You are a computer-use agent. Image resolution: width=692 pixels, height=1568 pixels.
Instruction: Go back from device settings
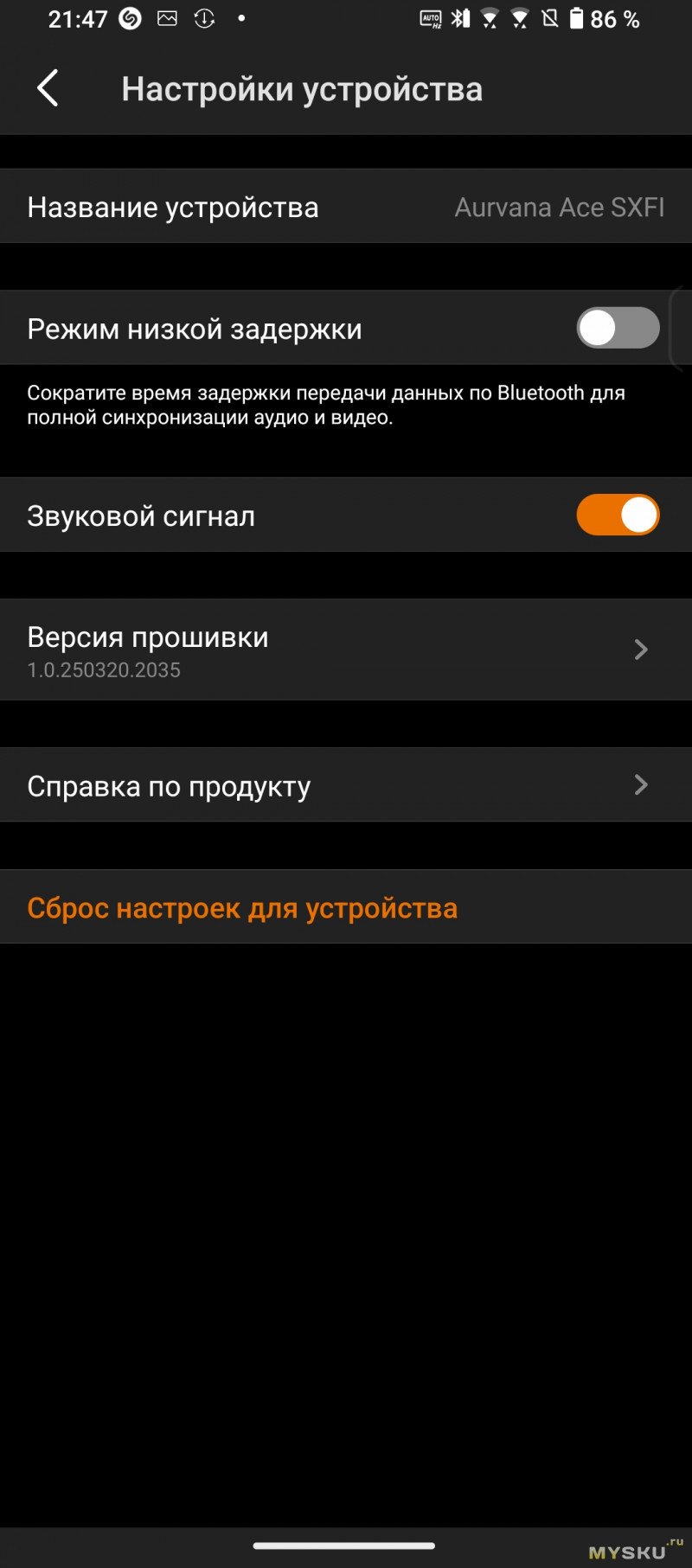(x=48, y=89)
